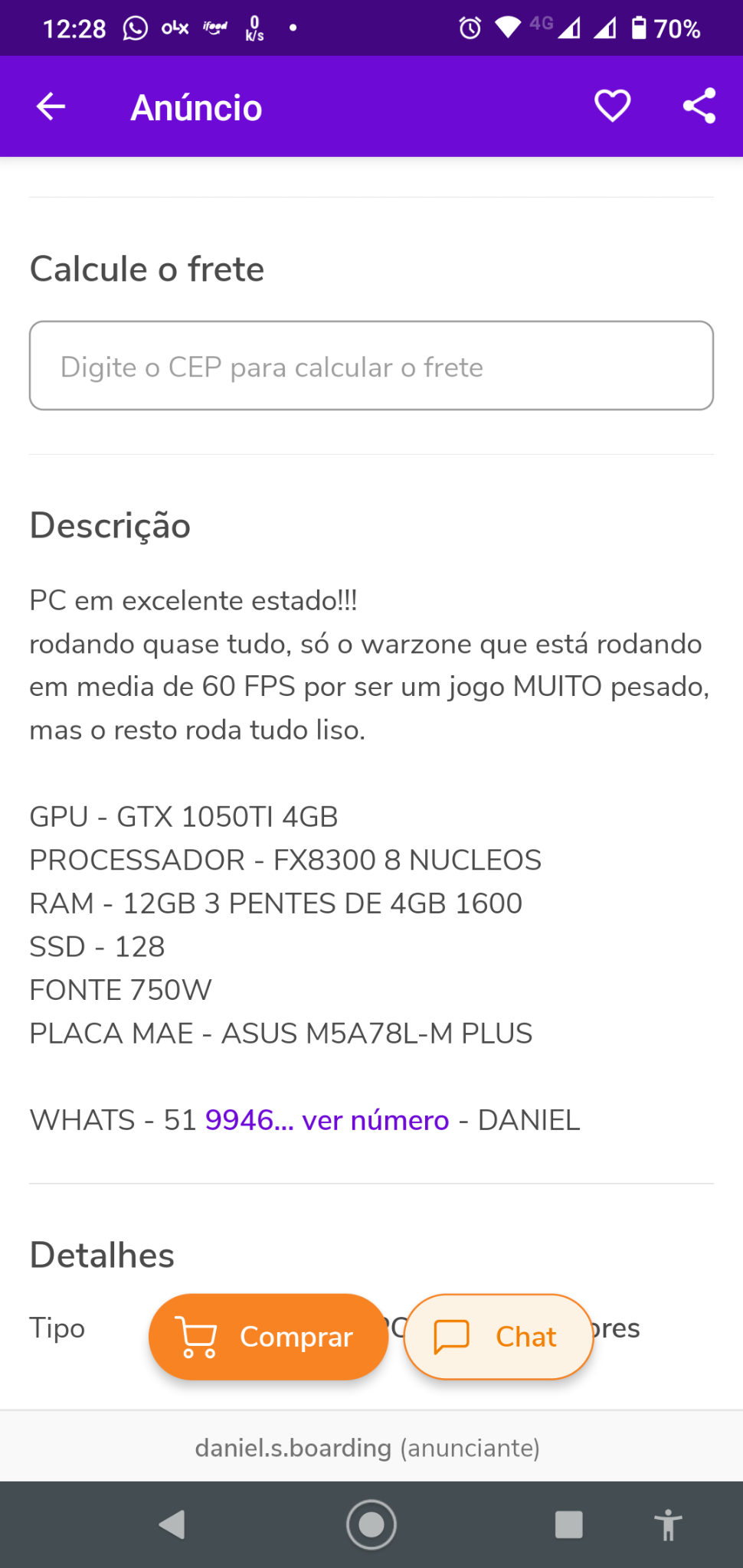Tap the system back triangle
Viewport: 743px width, 1568px height.
(x=172, y=1524)
